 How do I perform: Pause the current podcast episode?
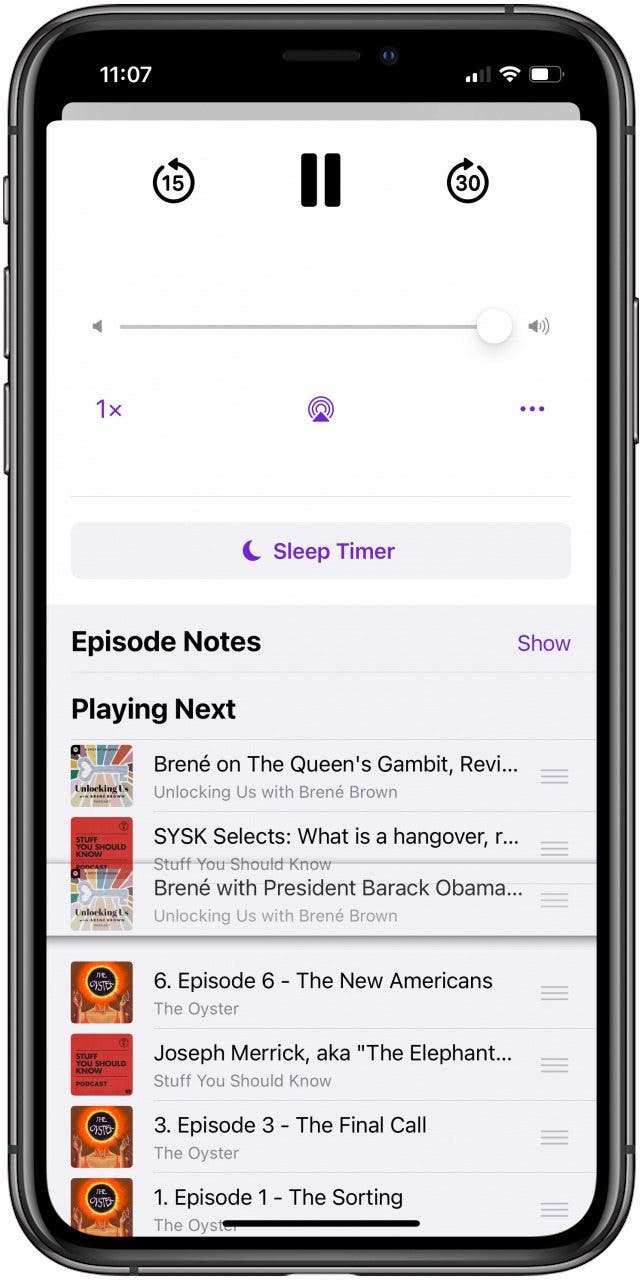click(x=321, y=181)
